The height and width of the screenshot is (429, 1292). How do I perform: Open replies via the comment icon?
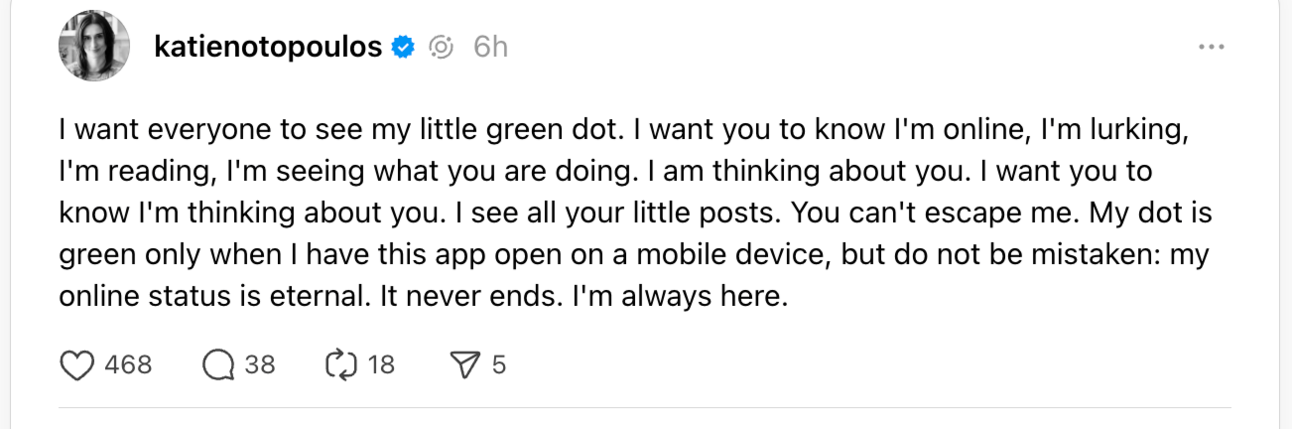click(218, 366)
